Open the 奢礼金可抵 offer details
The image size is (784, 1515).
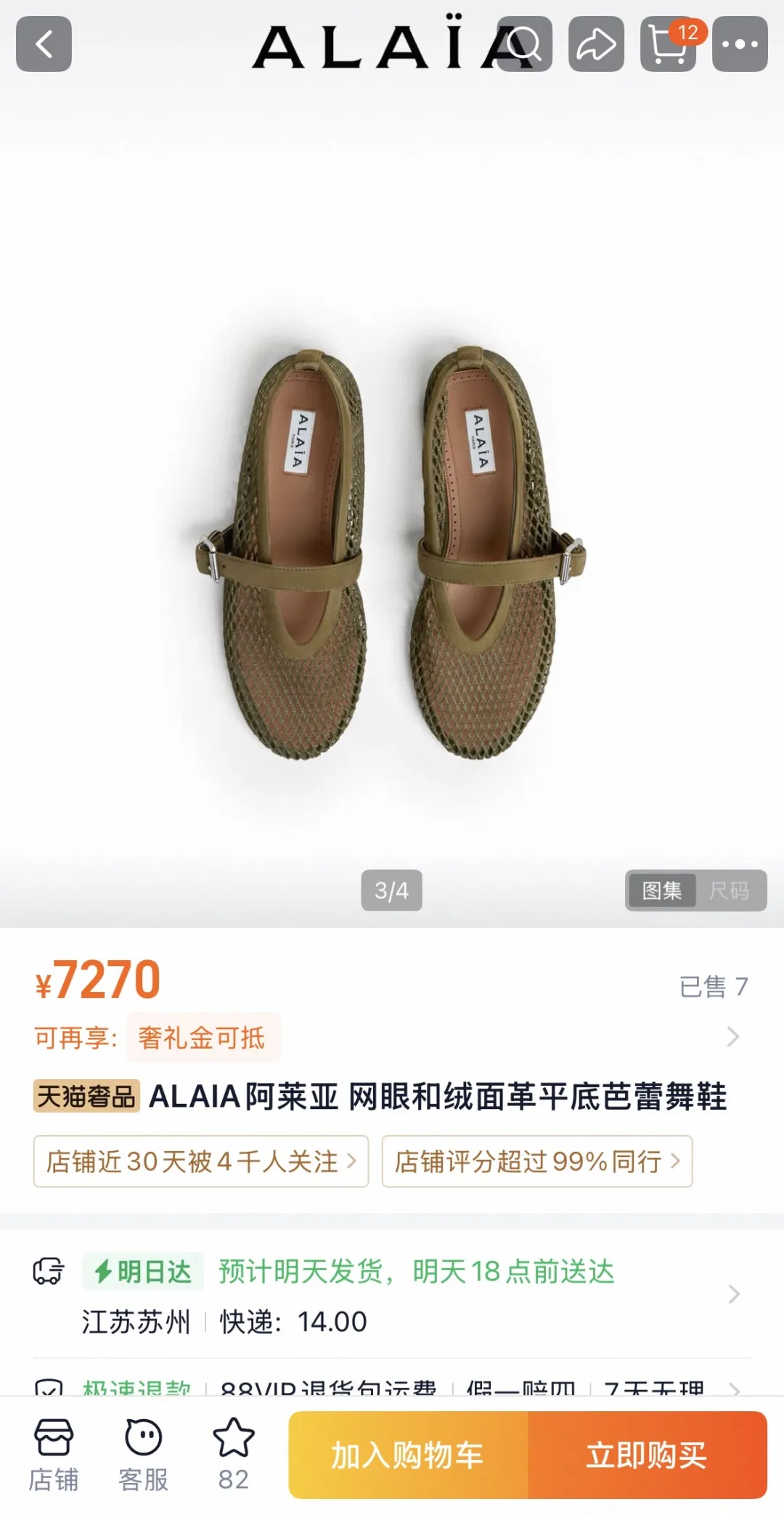(203, 1037)
